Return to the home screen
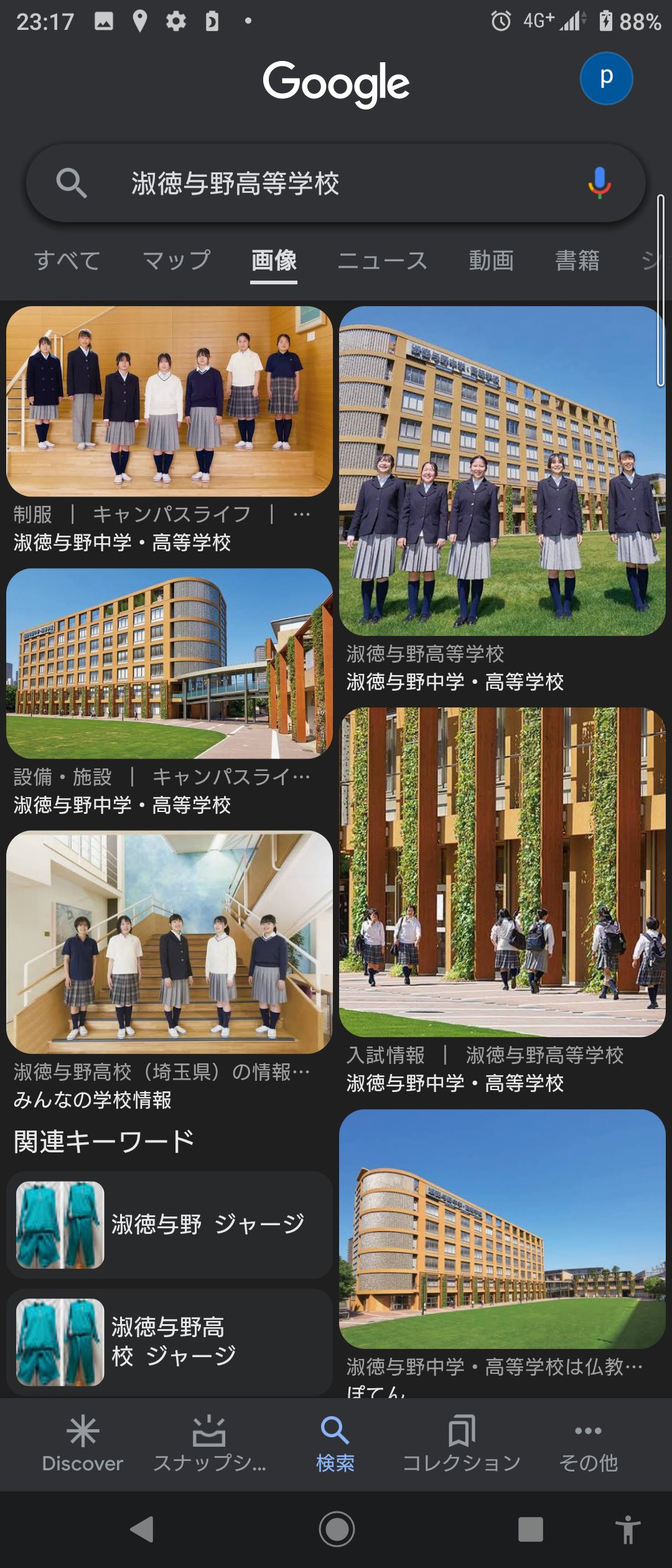Image resolution: width=672 pixels, height=1568 pixels. (337, 1529)
